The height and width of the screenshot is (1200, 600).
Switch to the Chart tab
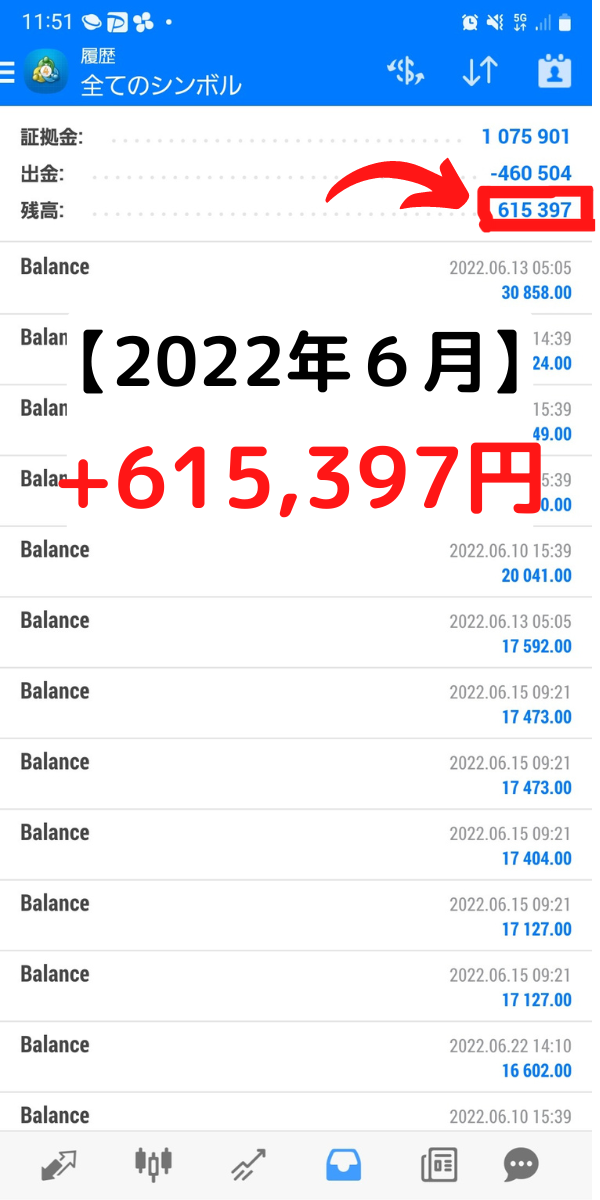point(153,1165)
